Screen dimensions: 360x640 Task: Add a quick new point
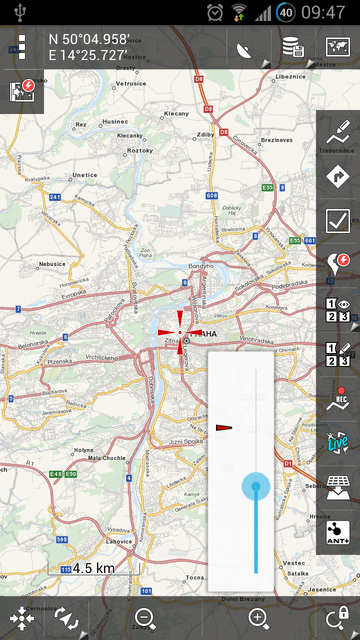click(338, 264)
